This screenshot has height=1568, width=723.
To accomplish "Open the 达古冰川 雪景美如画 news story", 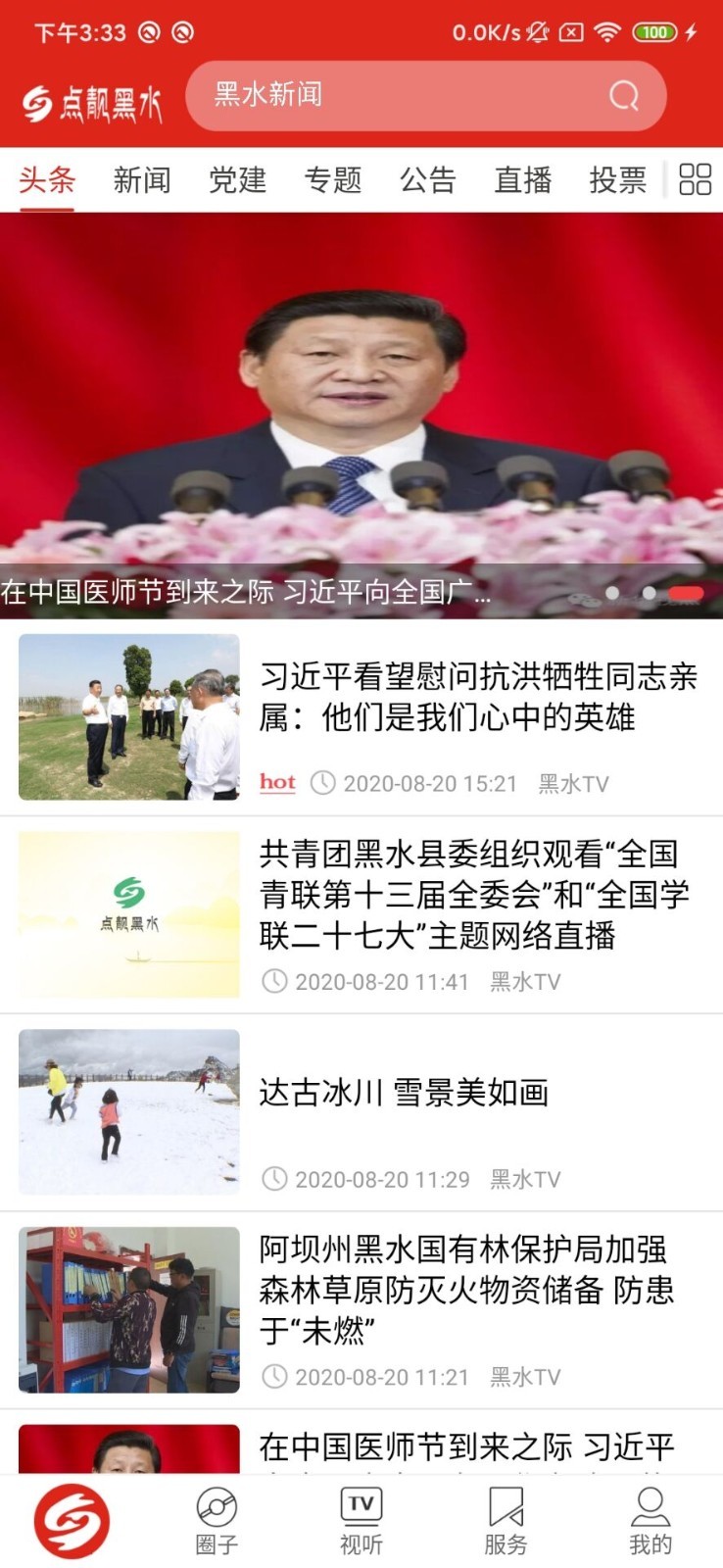I will pos(402,1095).
